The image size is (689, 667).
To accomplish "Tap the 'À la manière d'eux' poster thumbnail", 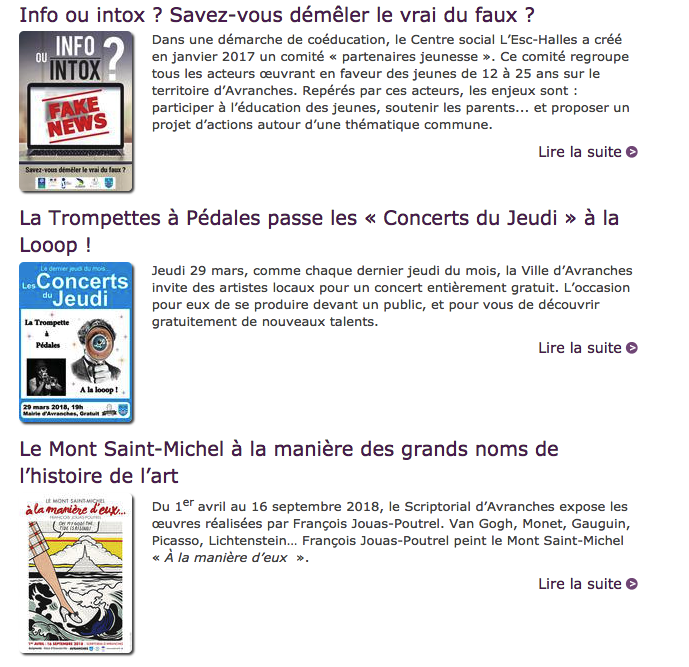I will (x=77, y=572).
